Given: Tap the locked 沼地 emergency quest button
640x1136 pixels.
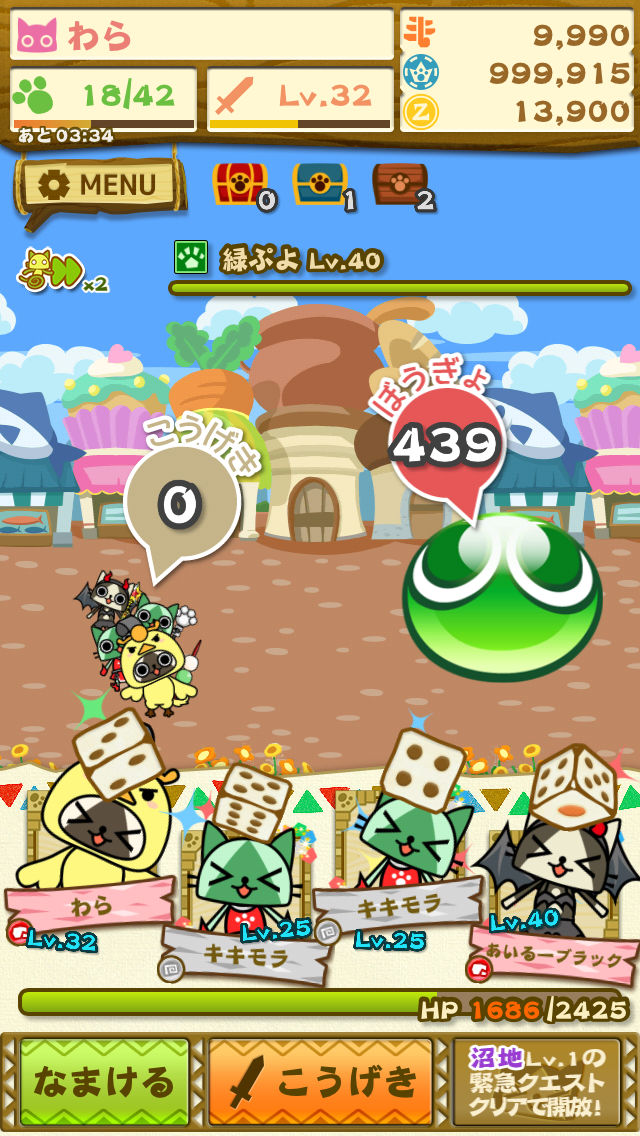Looking at the screenshot, I should coord(537,1082).
